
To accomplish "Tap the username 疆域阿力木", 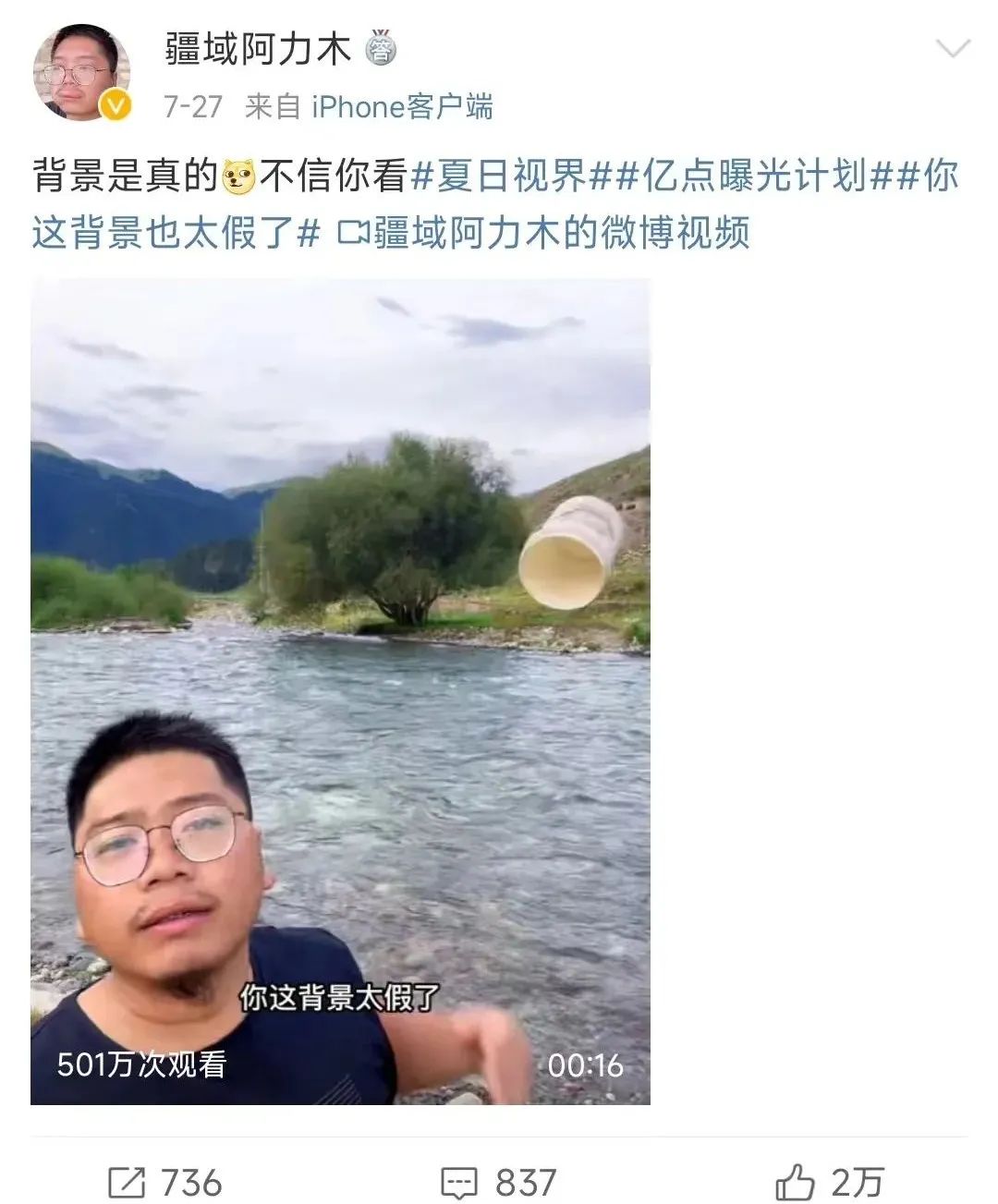I will (x=258, y=49).
